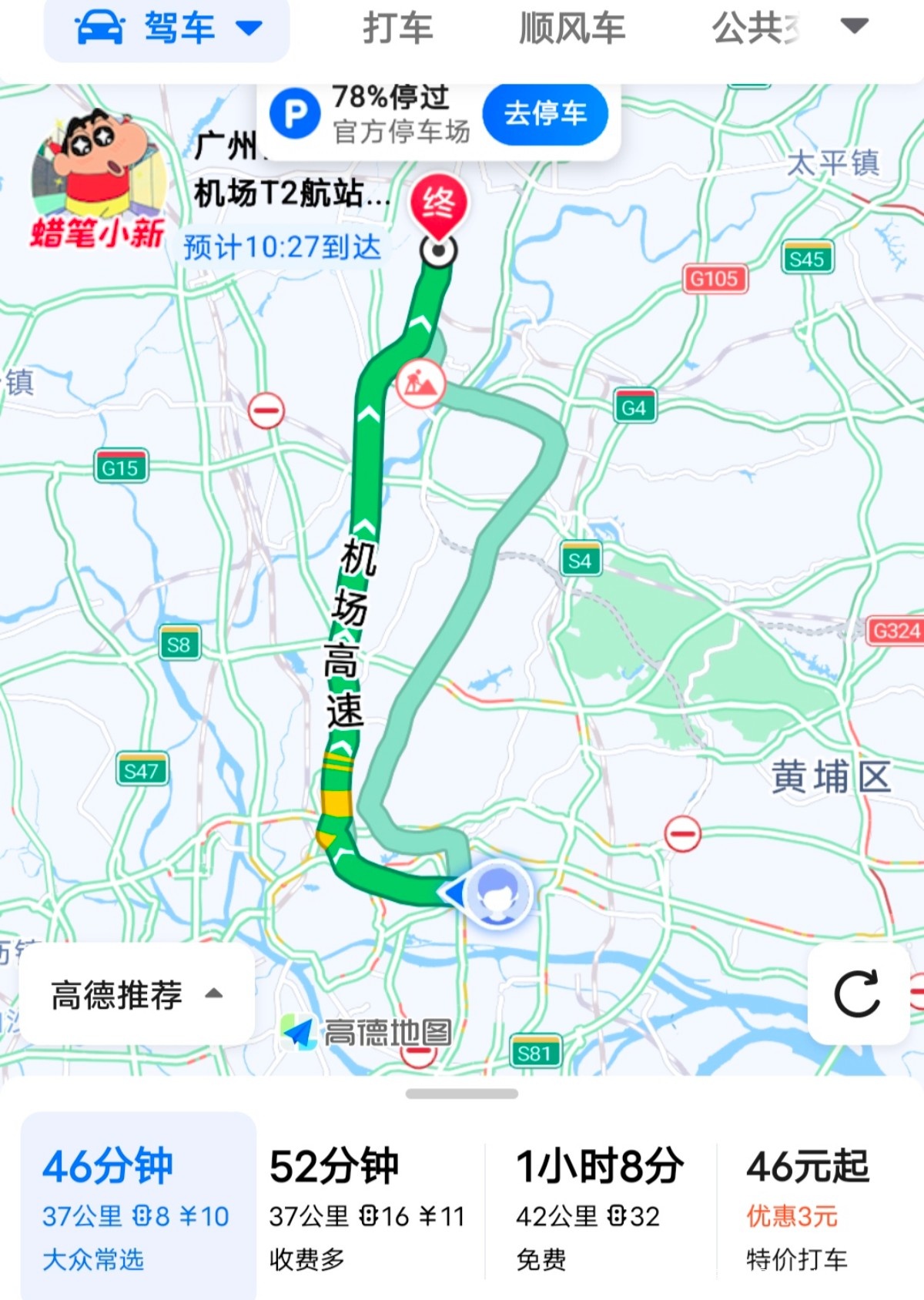Expand more travel modes arrow
The height and width of the screenshot is (1300, 924).
[854, 26]
